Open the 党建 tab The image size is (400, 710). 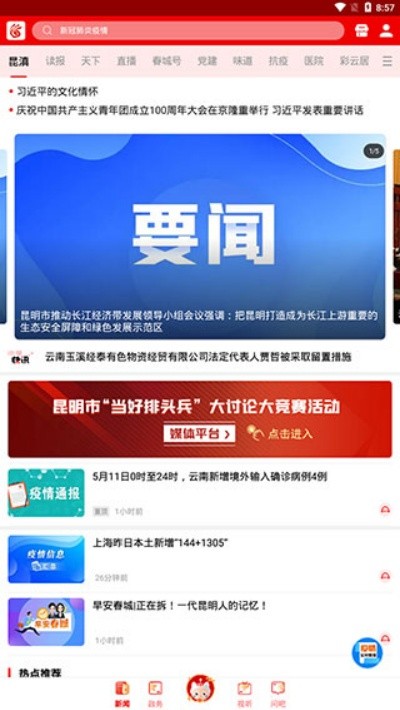[207, 61]
